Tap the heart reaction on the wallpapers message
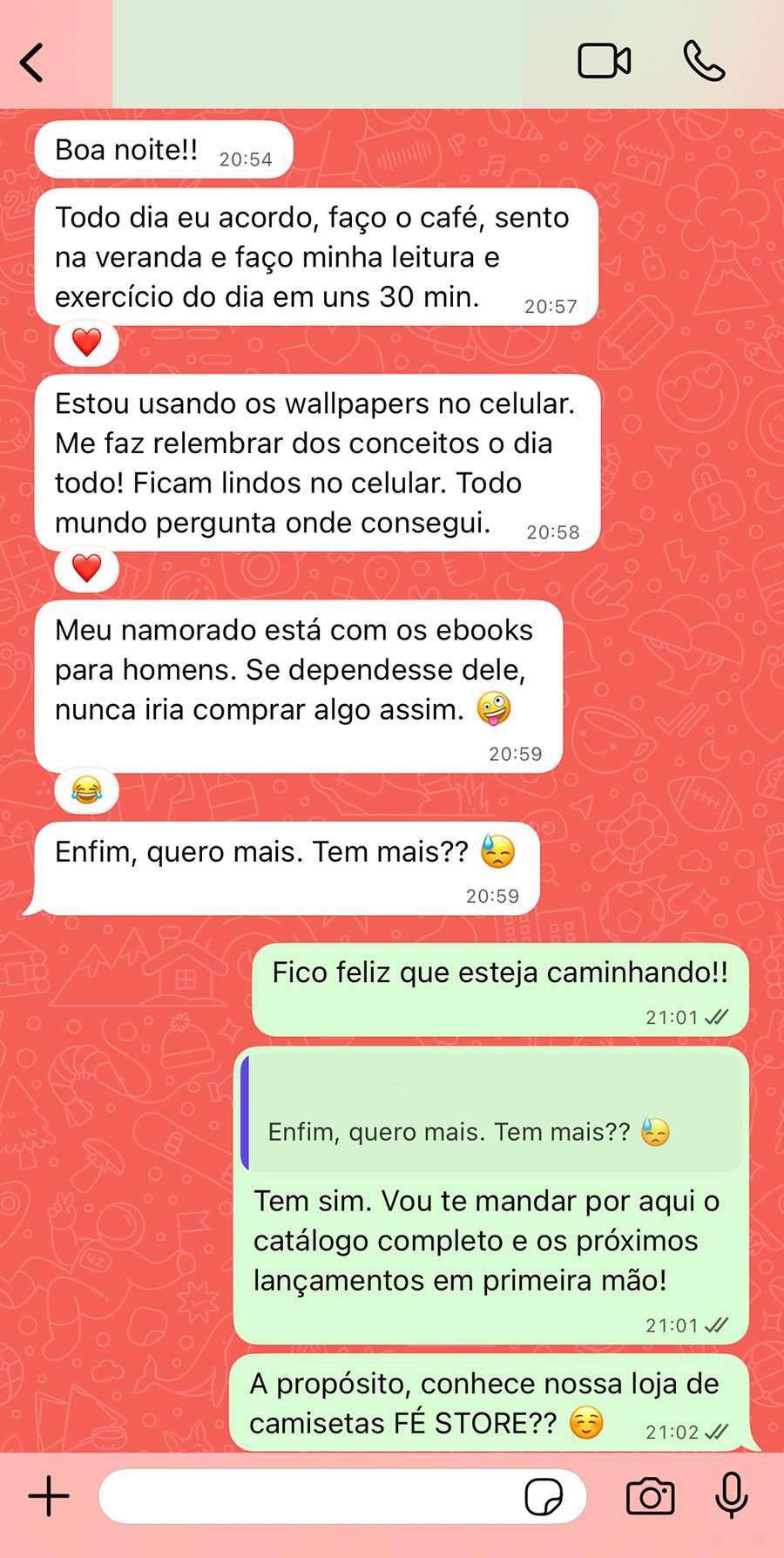 (x=86, y=568)
